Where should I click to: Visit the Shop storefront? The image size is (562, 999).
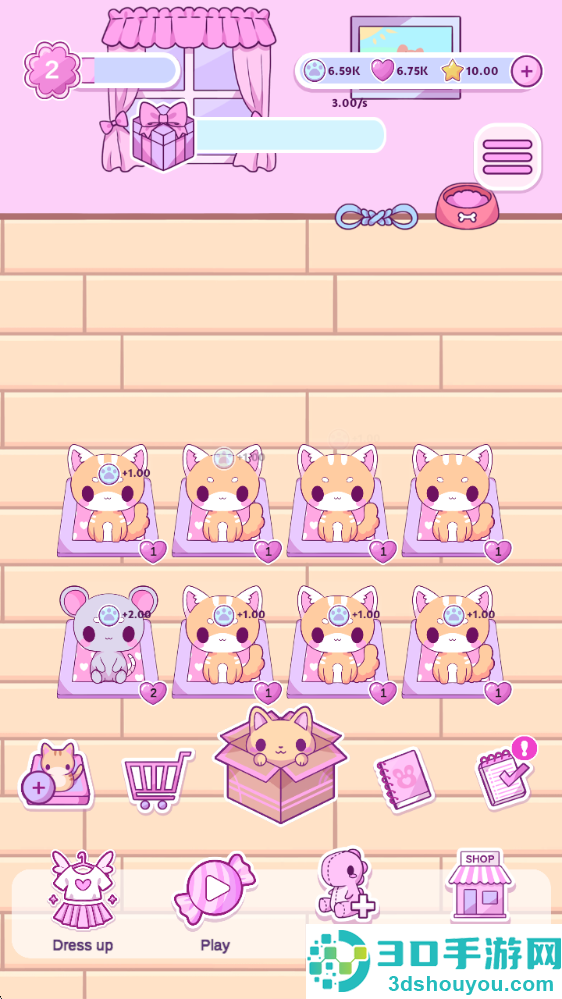479,884
